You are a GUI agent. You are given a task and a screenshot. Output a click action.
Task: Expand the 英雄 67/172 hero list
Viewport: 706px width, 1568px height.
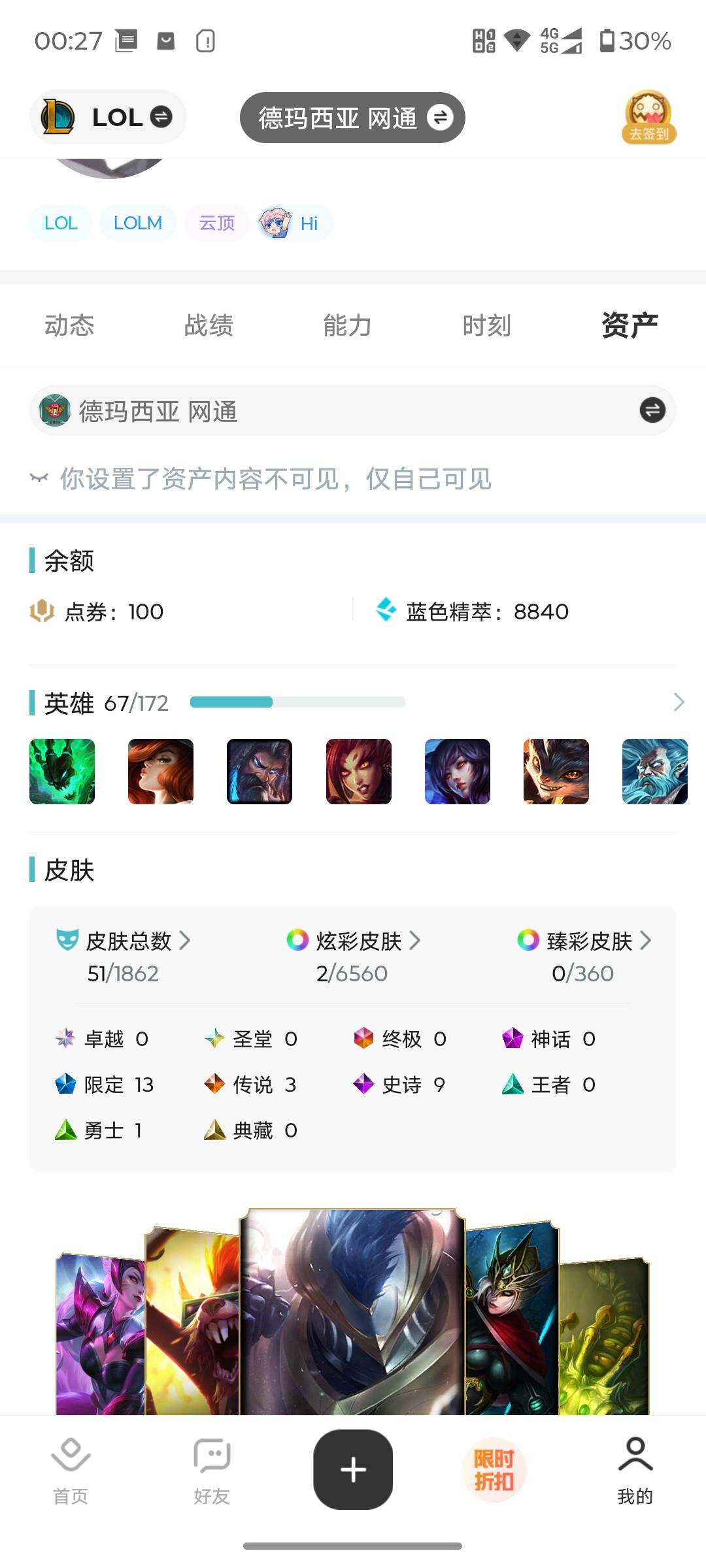pyautogui.click(x=678, y=702)
